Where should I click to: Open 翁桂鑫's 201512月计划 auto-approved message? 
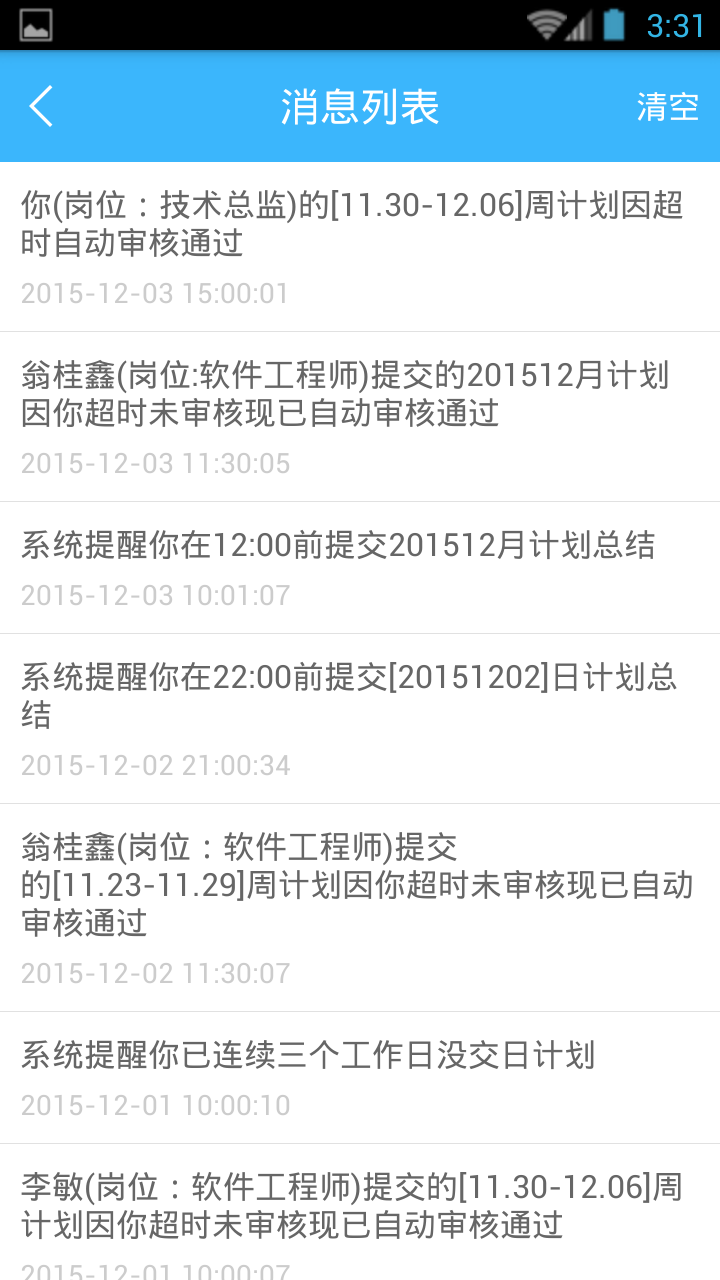tap(360, 417)
